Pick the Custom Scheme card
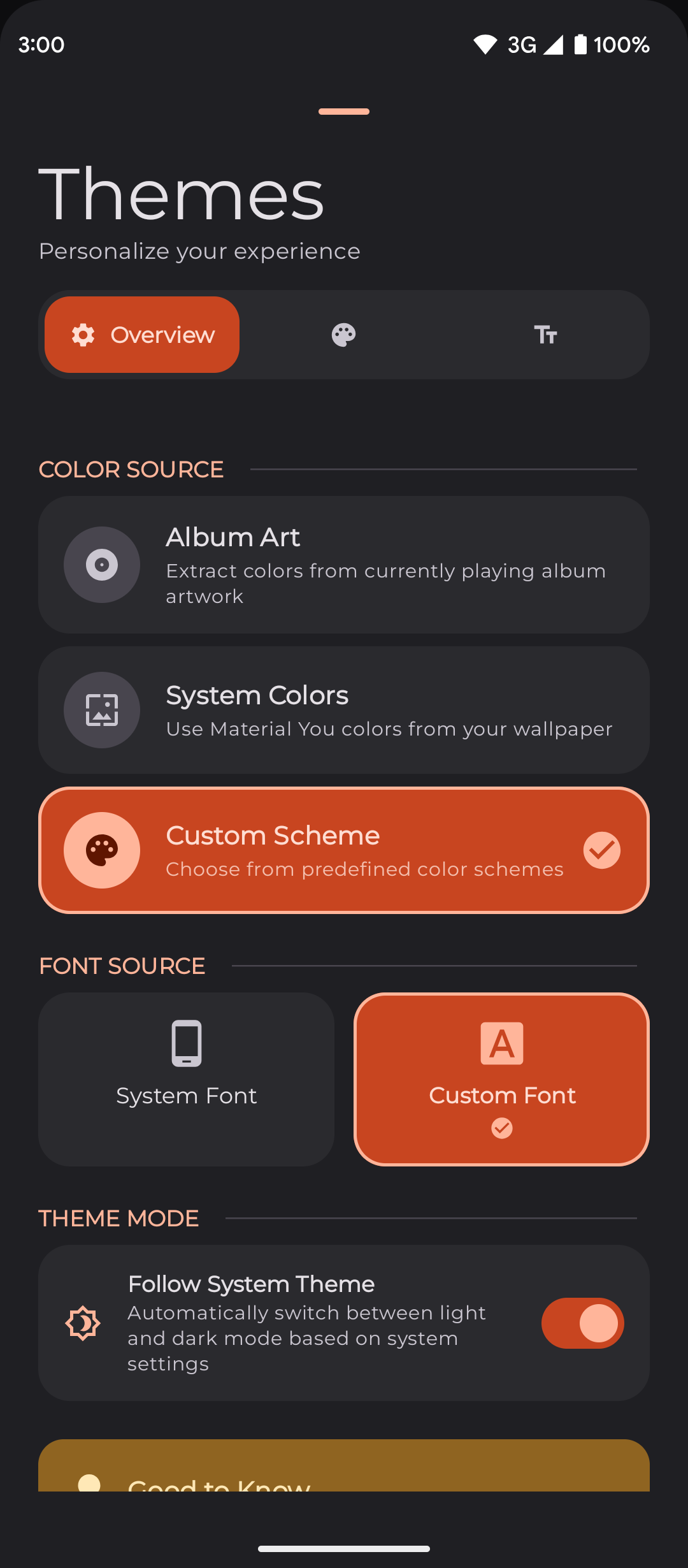Viewport: 688px width, 1568px height. pyautogui.click(x=344, y=850)
